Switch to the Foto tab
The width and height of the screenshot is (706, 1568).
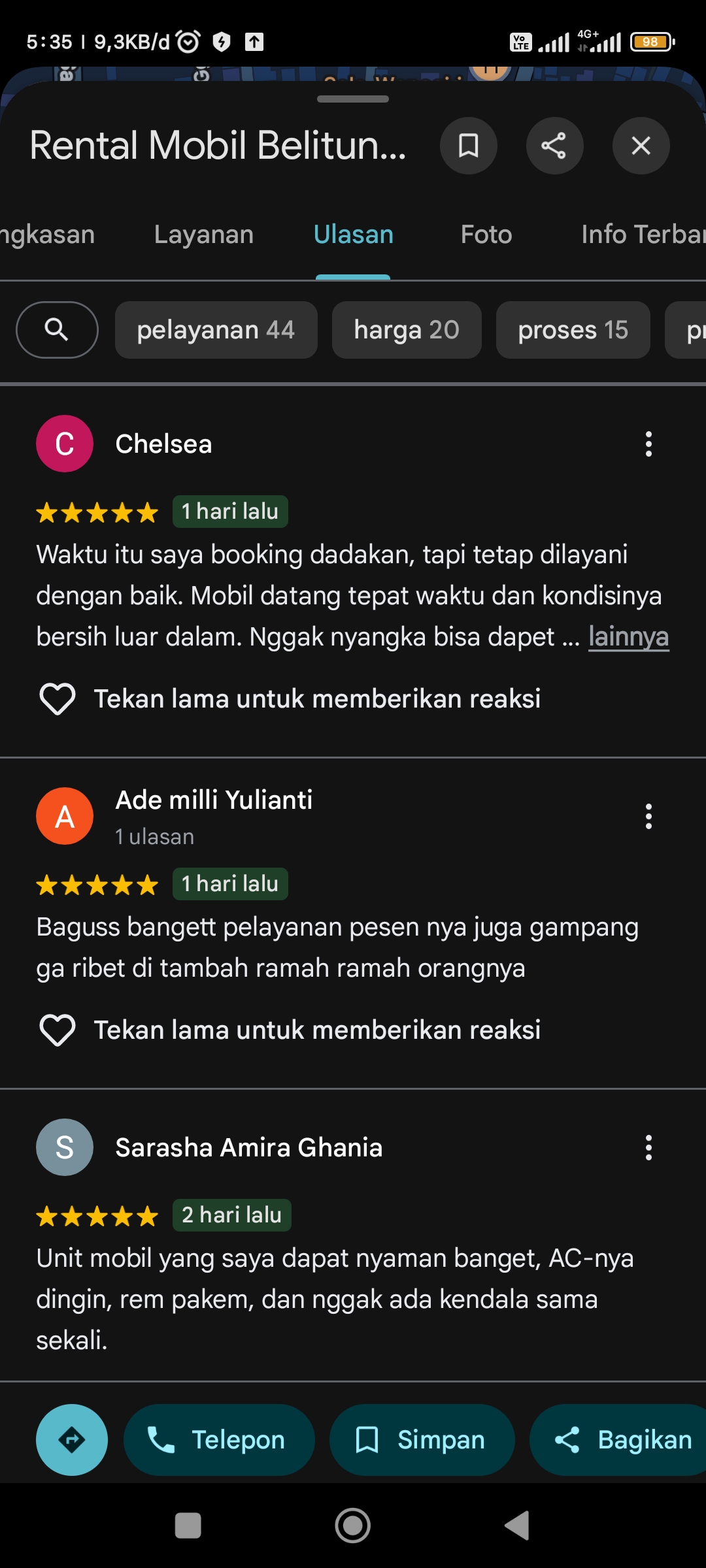click(486, 235)
